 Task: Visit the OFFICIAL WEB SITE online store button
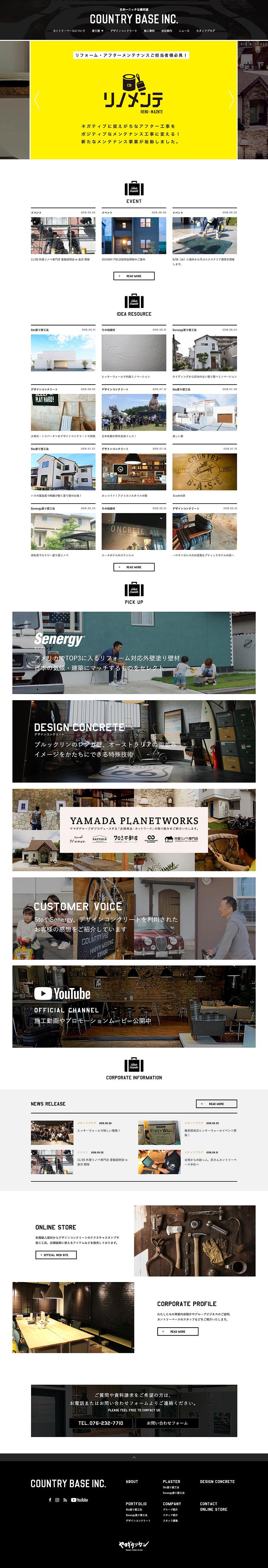pyautogui.click(x=56, y=1254)
